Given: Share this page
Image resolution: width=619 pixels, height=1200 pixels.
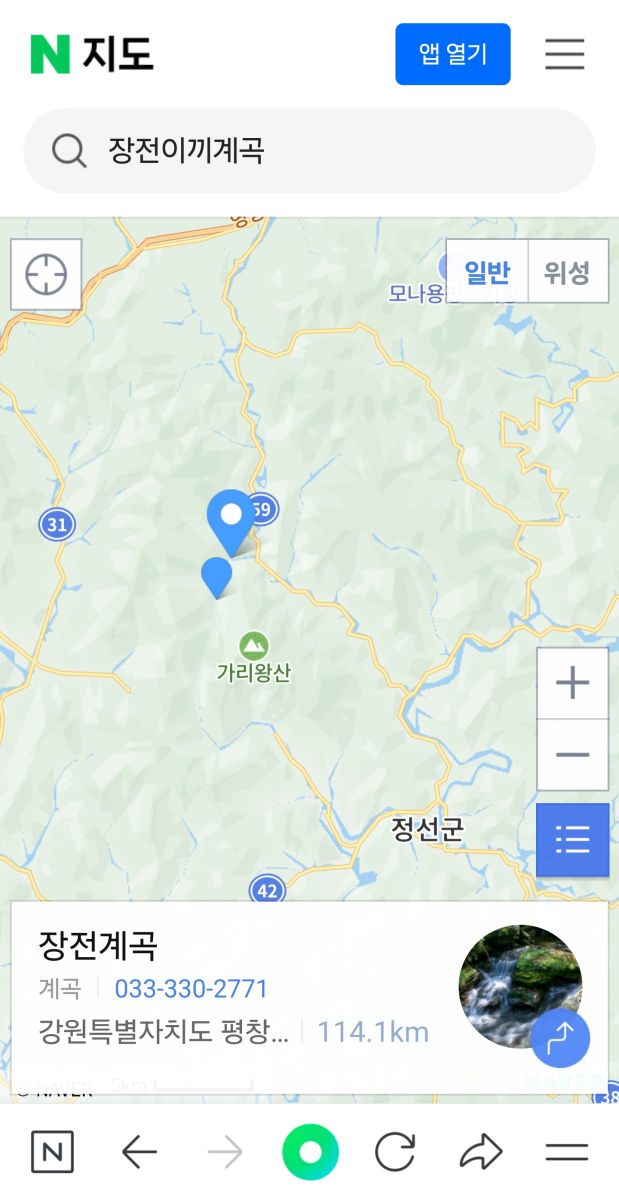Looking at the screenshot, I should pos(481,1152).
